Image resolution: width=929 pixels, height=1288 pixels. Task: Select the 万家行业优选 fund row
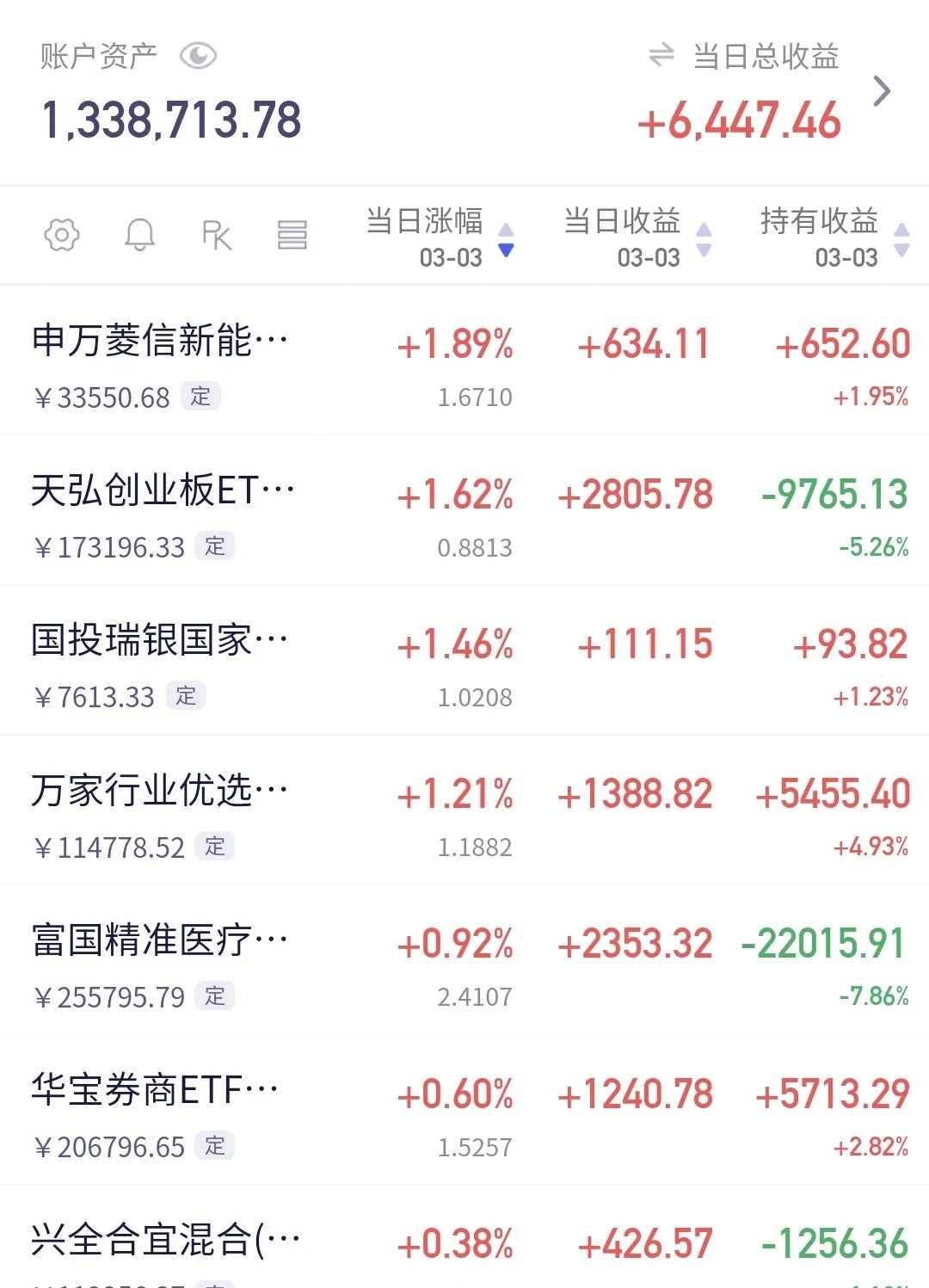(x=160, y=792)
